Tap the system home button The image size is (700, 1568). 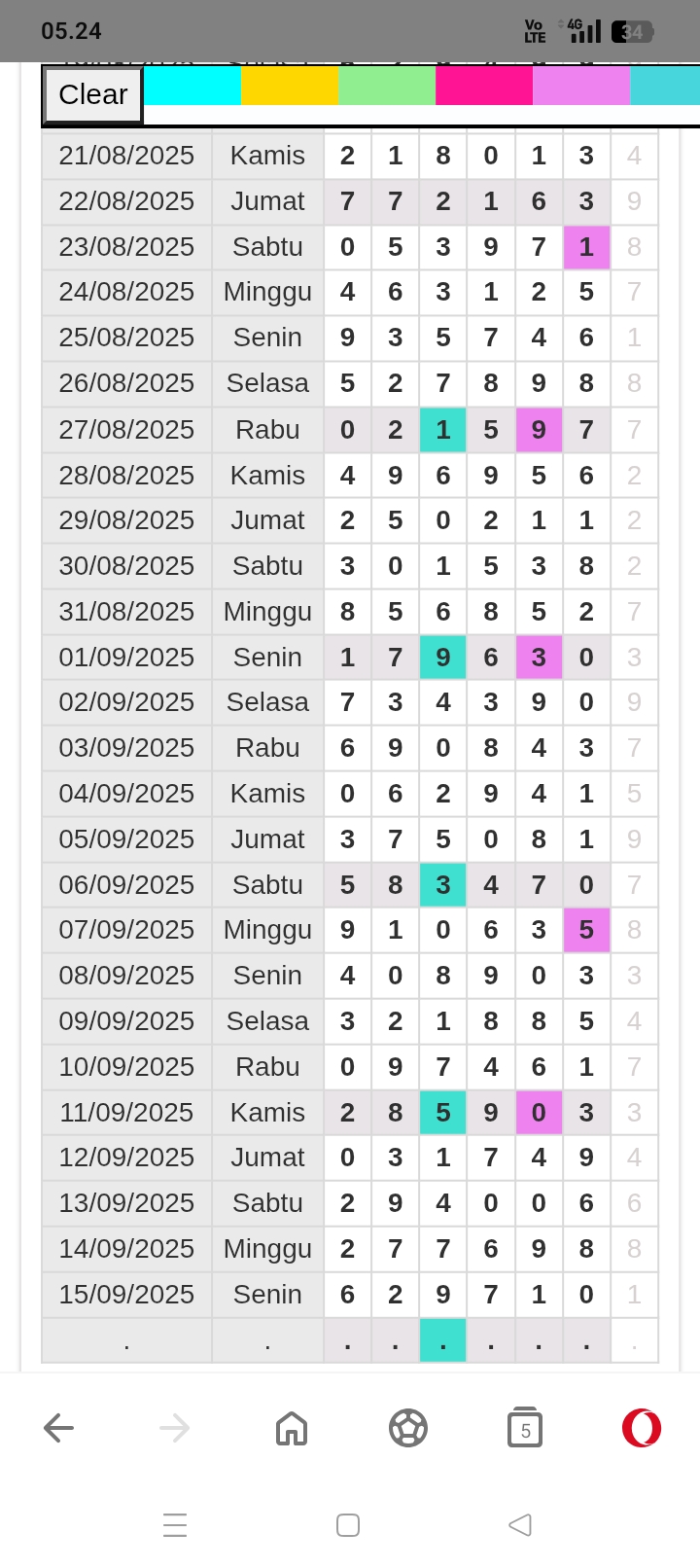tap(348, 1524)
